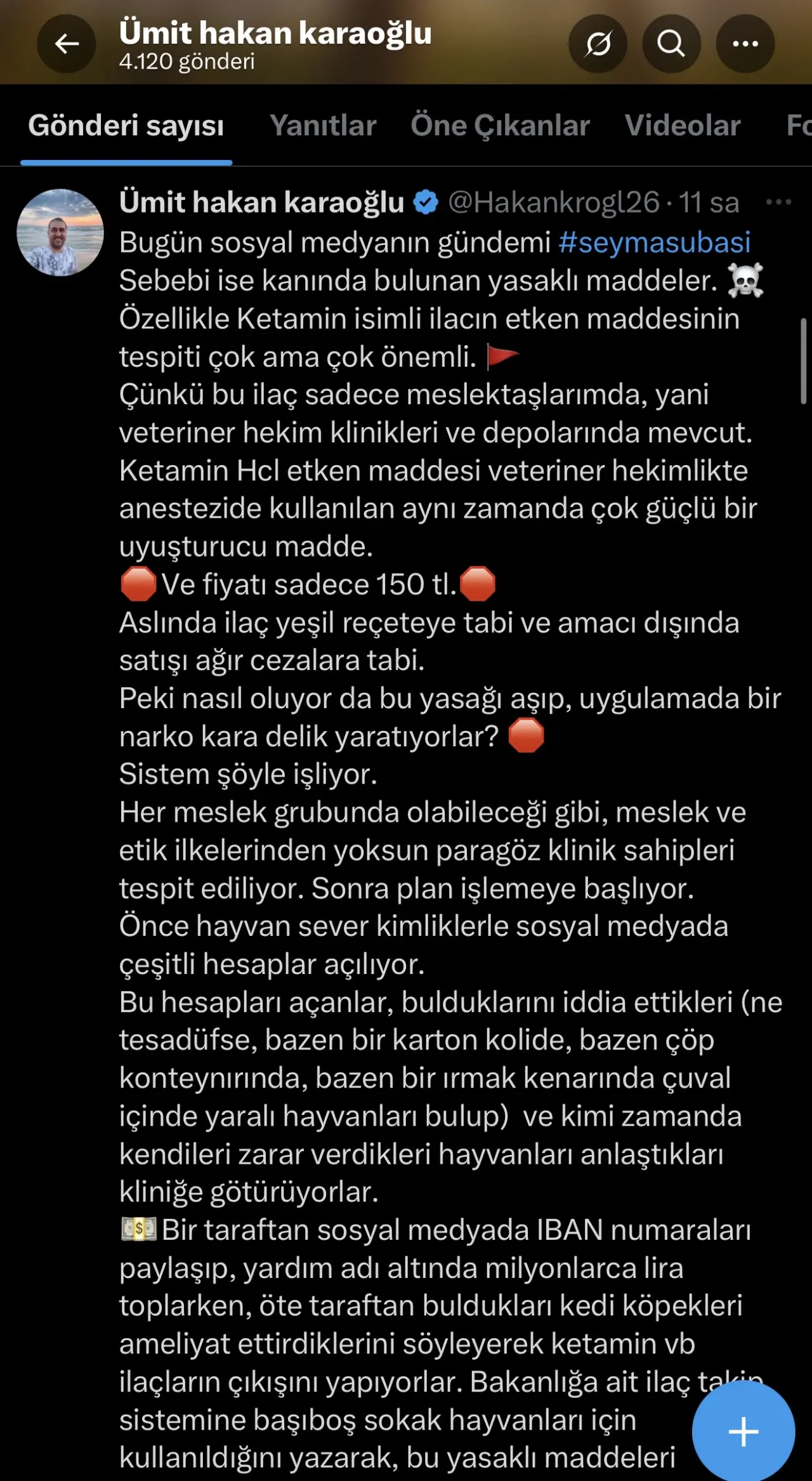Open the #seymasubasi hashtag
This screenshot has height=1481, width=812.
tap(654, 242)
